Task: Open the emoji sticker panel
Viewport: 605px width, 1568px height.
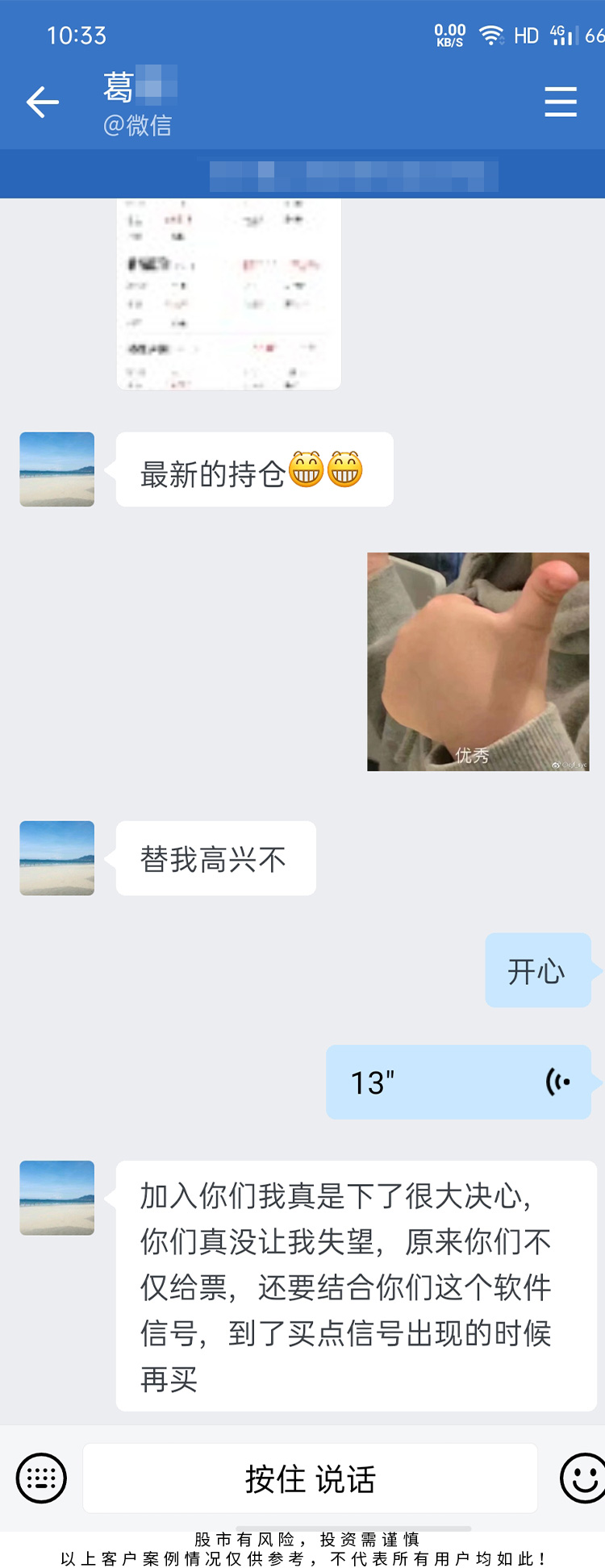Action: point(582,1478)
